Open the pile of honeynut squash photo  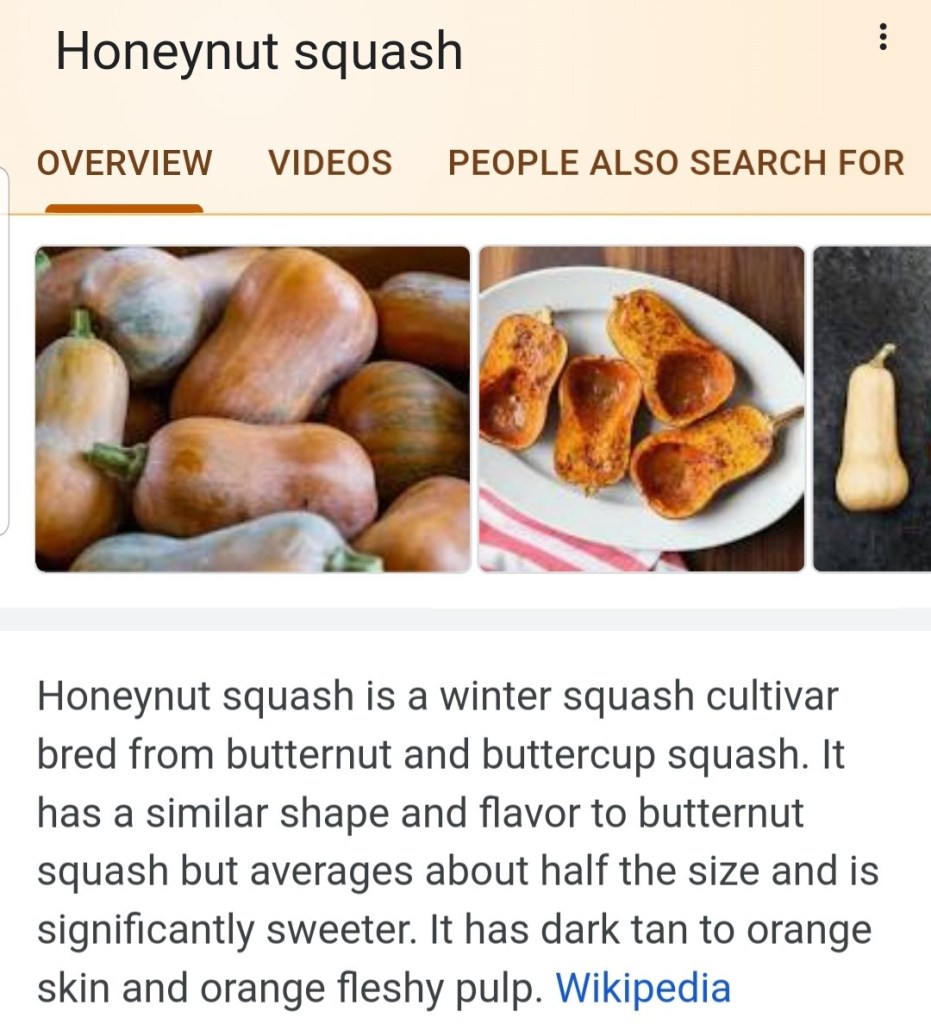252,409
